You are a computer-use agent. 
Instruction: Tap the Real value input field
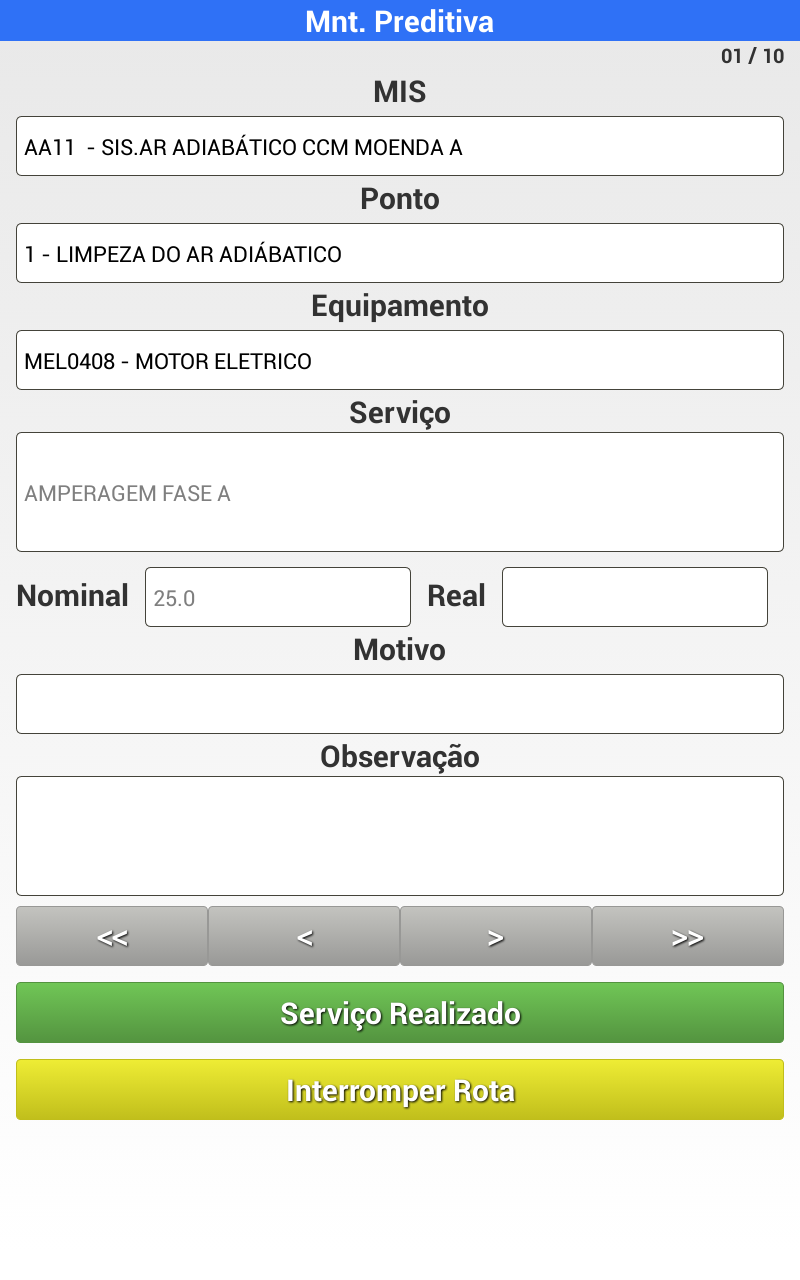(634, 597)
